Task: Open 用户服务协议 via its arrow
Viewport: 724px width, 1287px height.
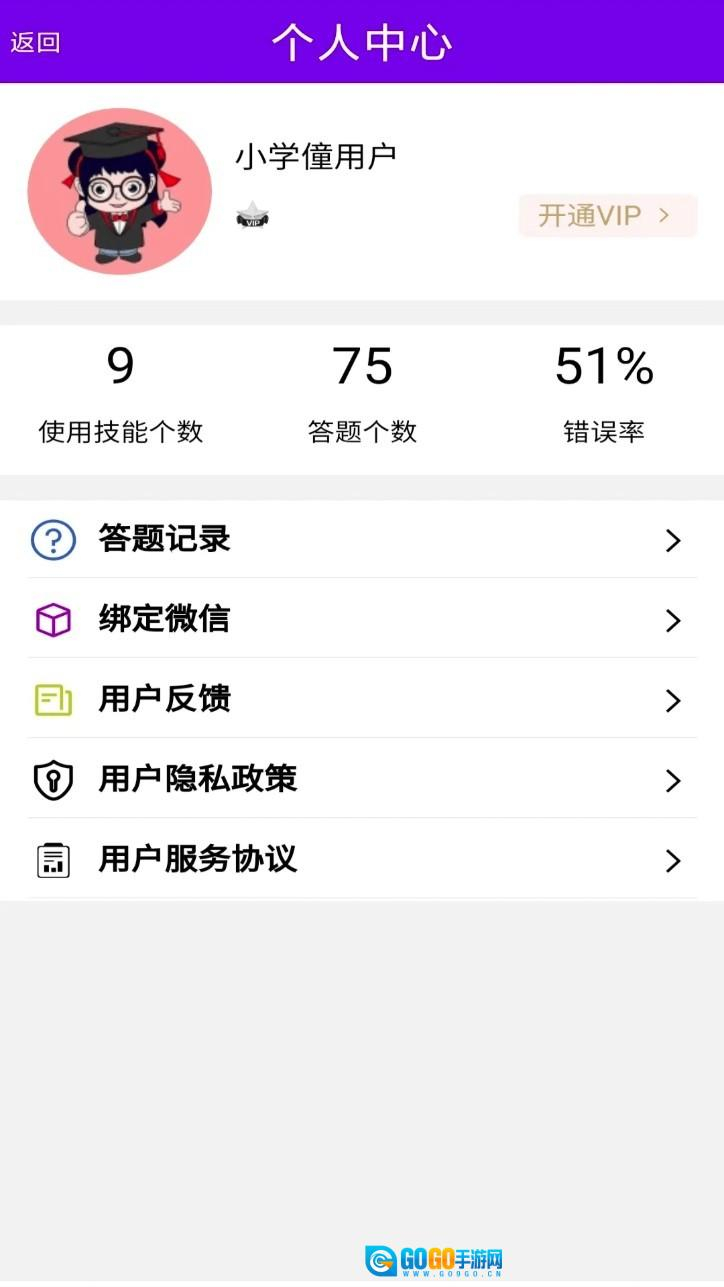Action: tap(673, 859)
